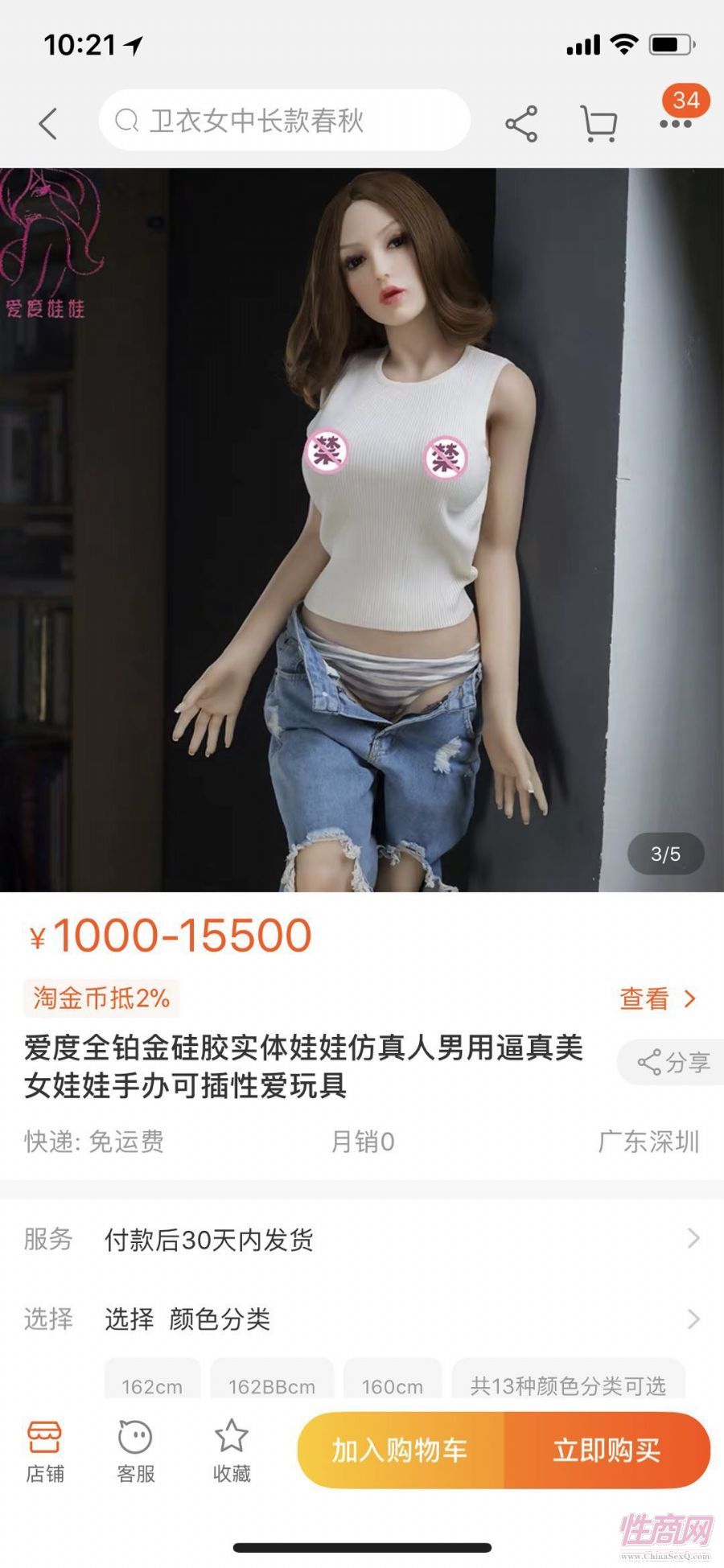
Task: Expand the 选择 颜色分类 options row
Action: click(x=362, y=1319)
